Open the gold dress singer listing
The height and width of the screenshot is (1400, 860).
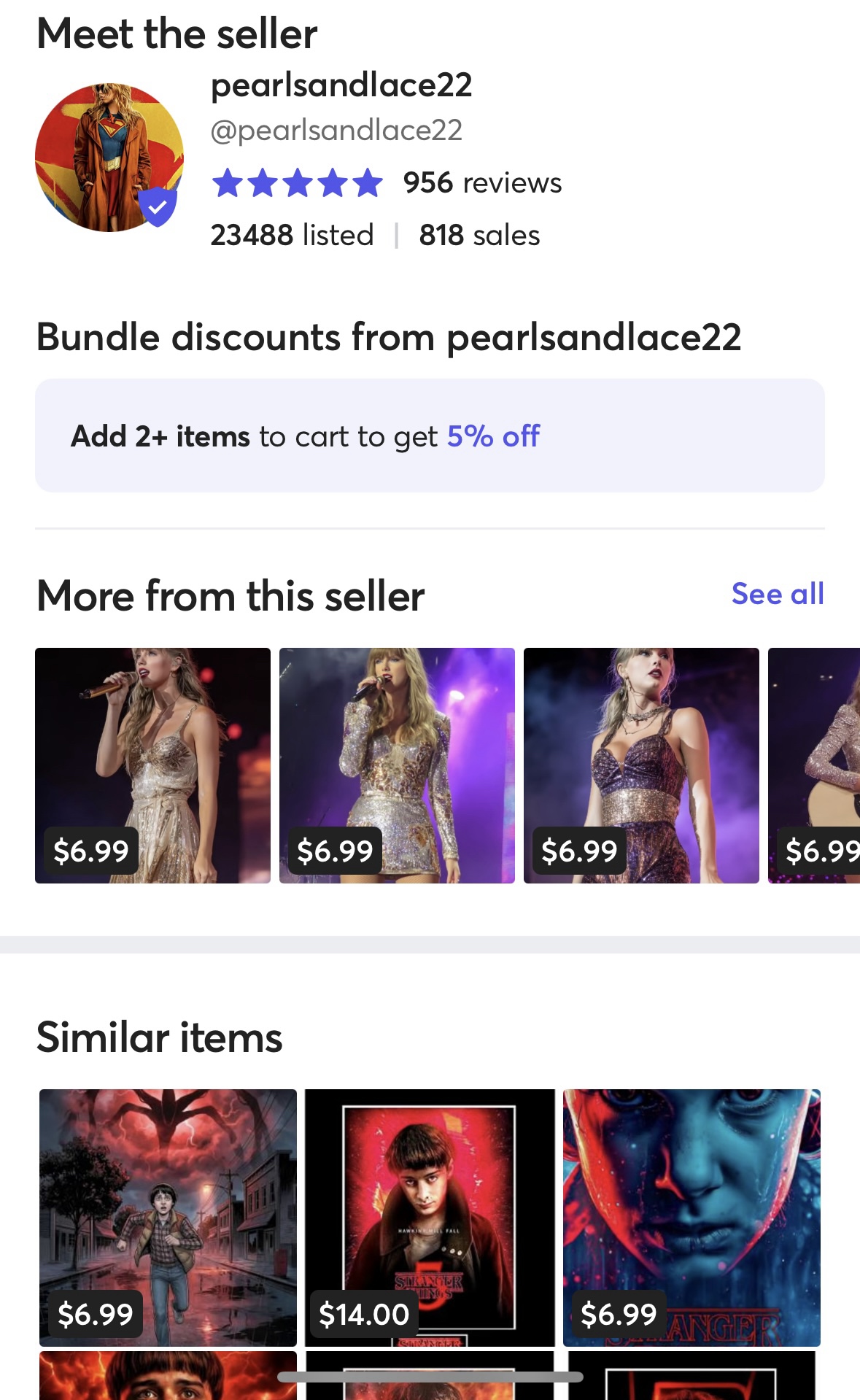point(152,765)
